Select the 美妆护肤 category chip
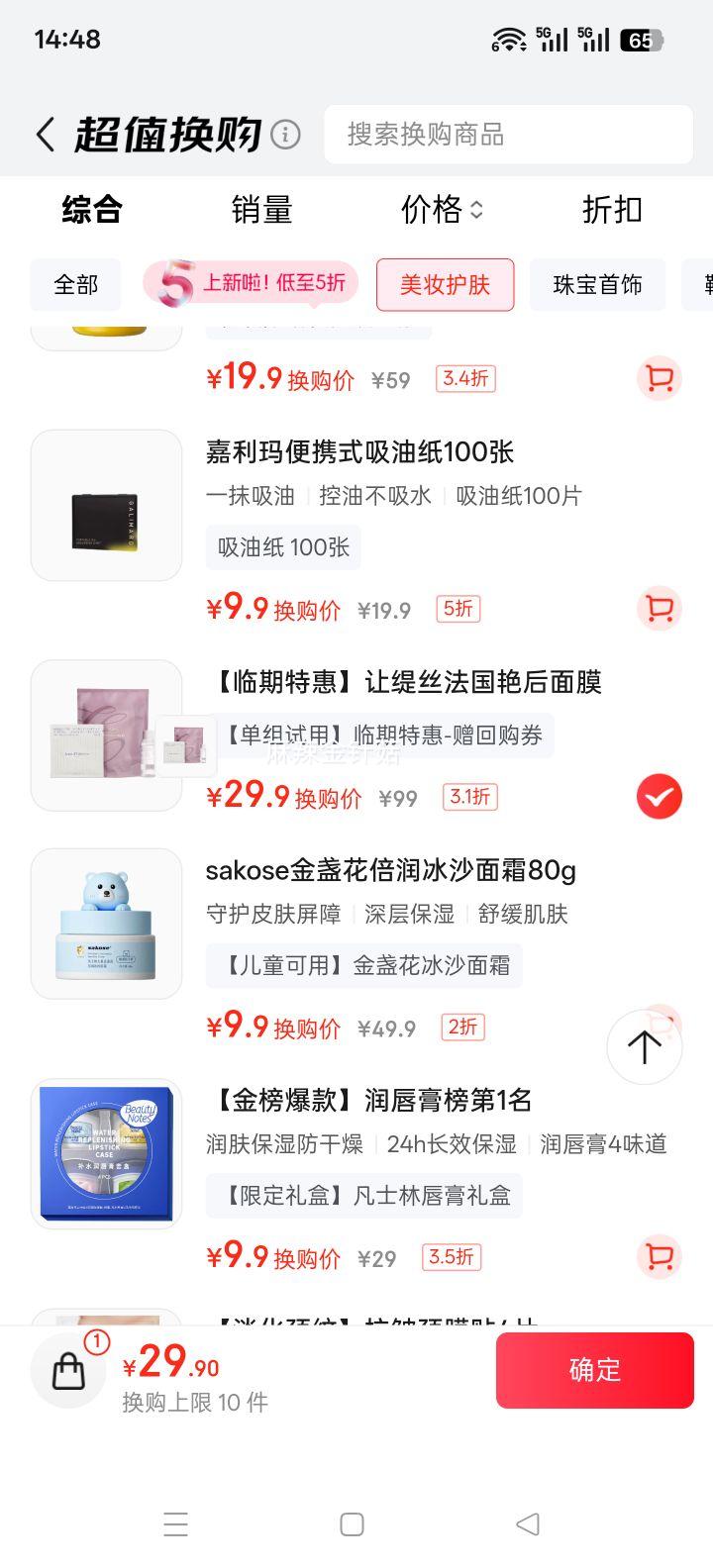Screen dimensions: 713x1568 coord(445,285)
